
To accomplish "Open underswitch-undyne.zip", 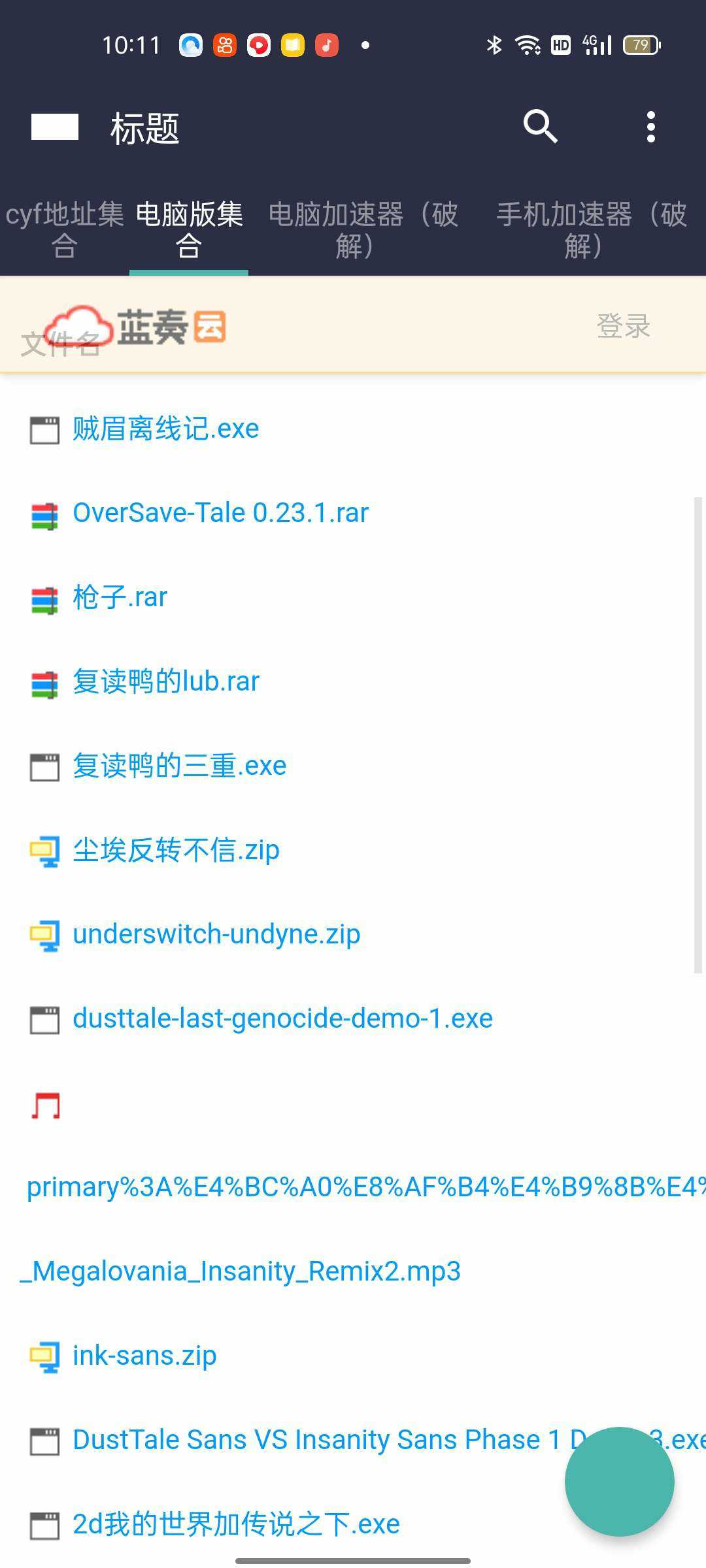I will click(x=216, y=935).
